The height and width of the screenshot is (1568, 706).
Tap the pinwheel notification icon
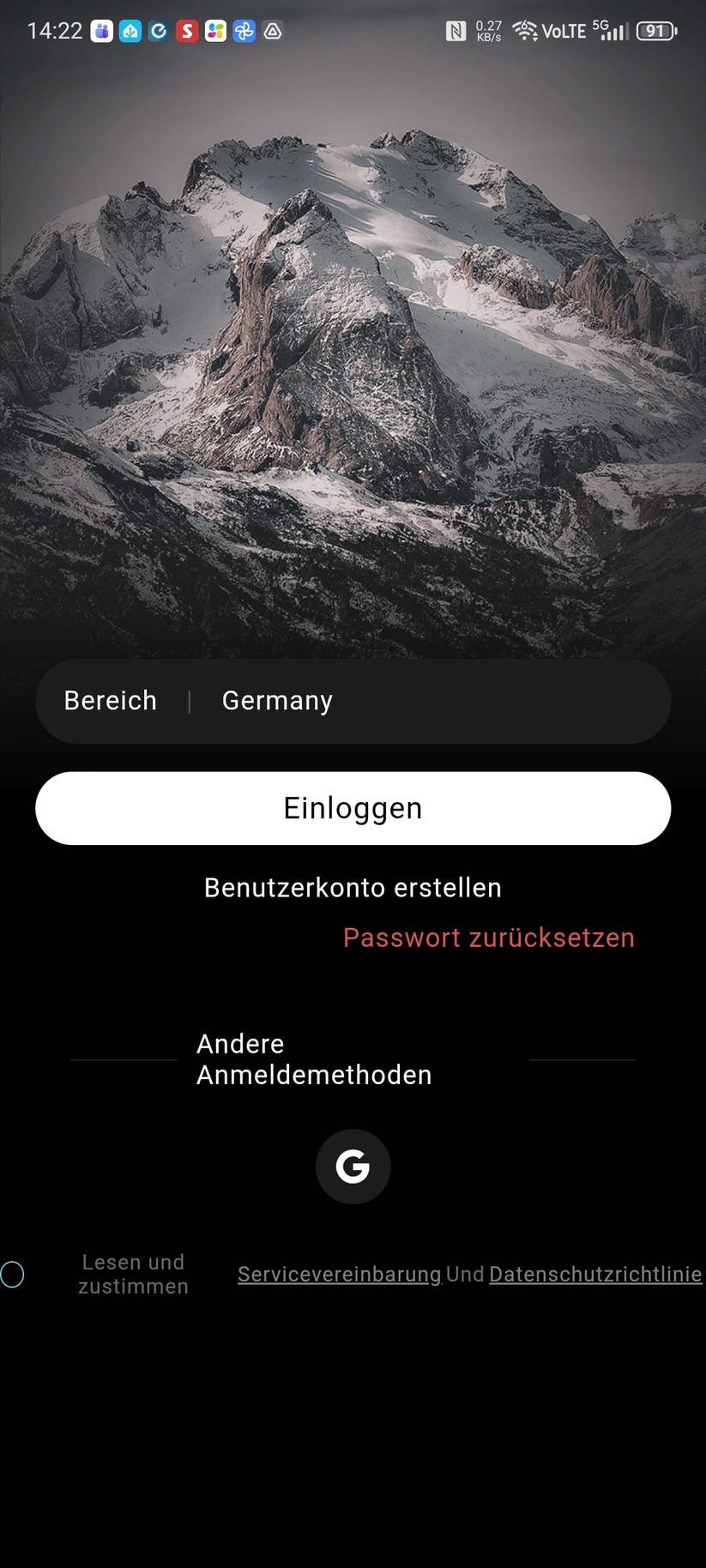click(x=244, y=31)
